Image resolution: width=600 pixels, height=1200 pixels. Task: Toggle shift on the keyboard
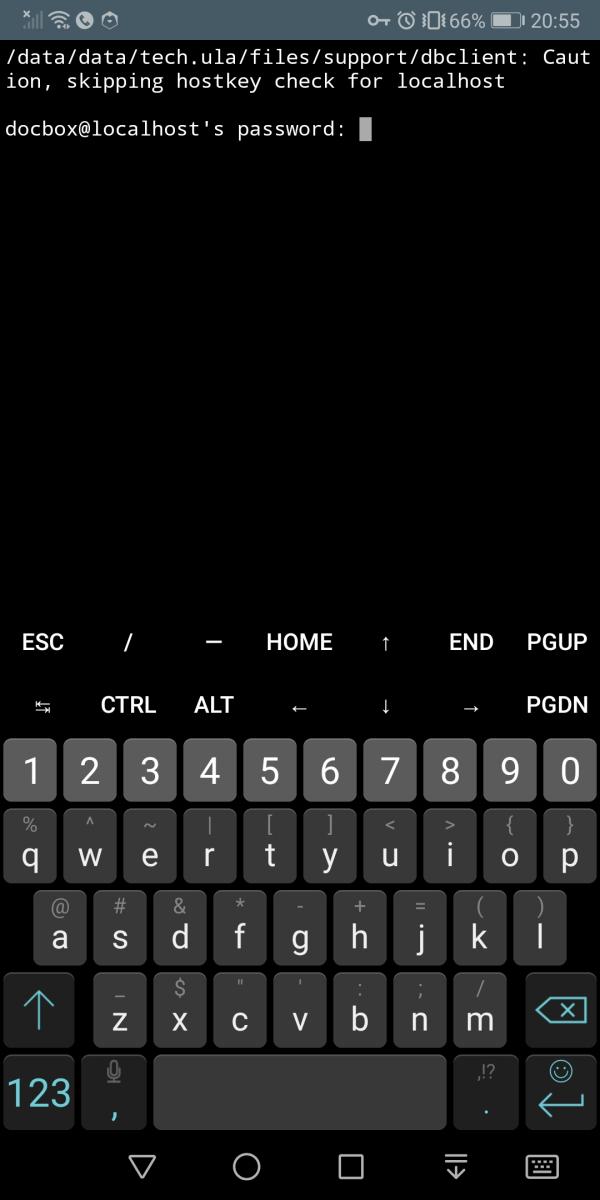click(39, 1010)
